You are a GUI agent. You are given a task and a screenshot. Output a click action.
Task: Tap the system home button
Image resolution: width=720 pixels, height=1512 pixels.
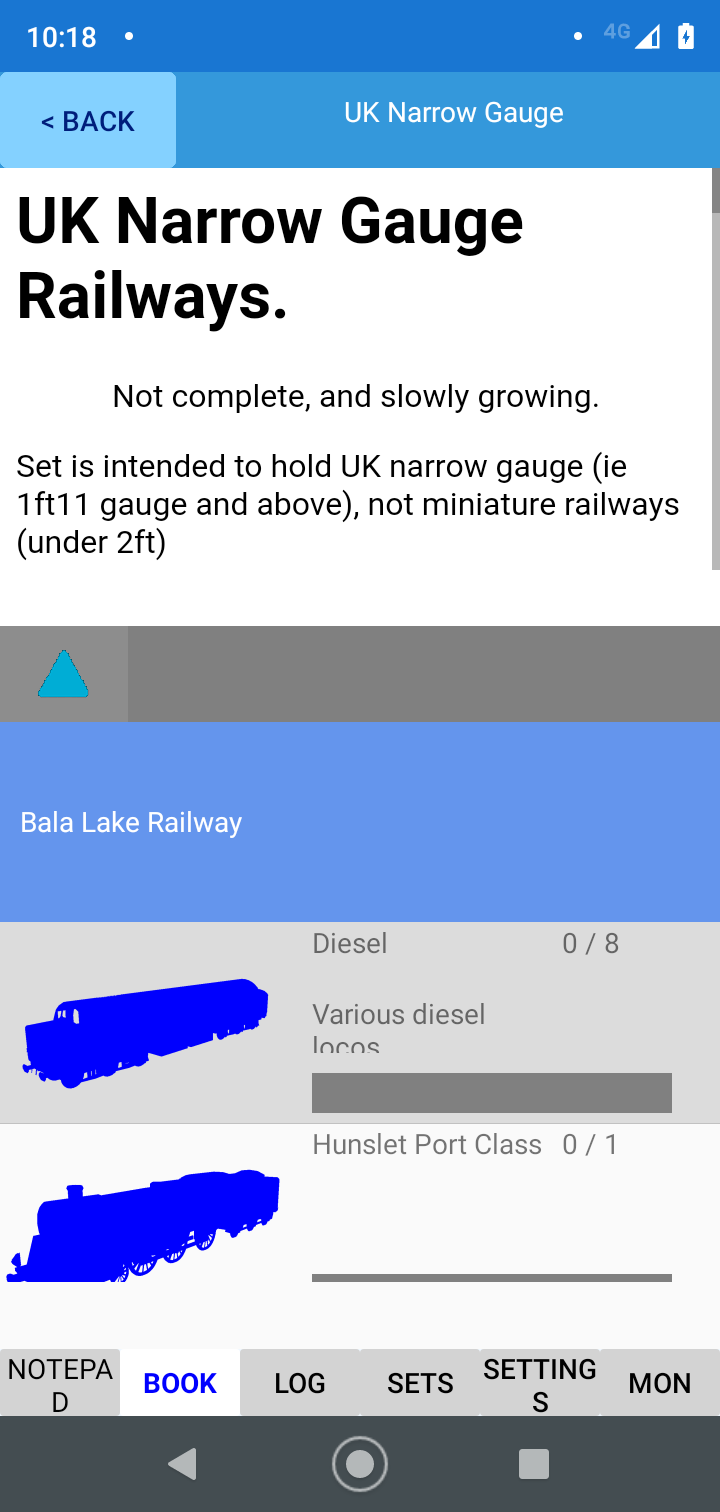[360, 1464]
